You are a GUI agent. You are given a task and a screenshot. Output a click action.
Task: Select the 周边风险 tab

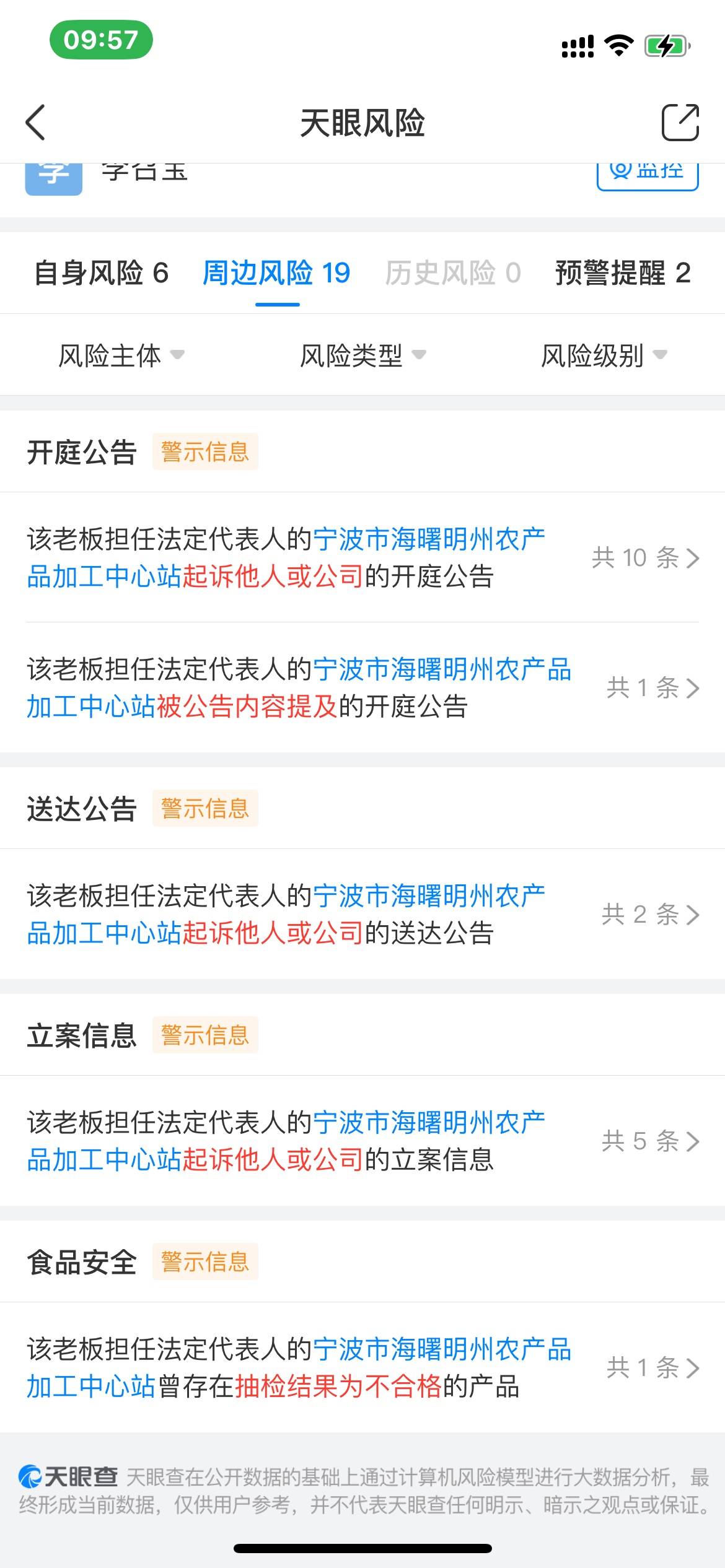click(x=276, y=273)
